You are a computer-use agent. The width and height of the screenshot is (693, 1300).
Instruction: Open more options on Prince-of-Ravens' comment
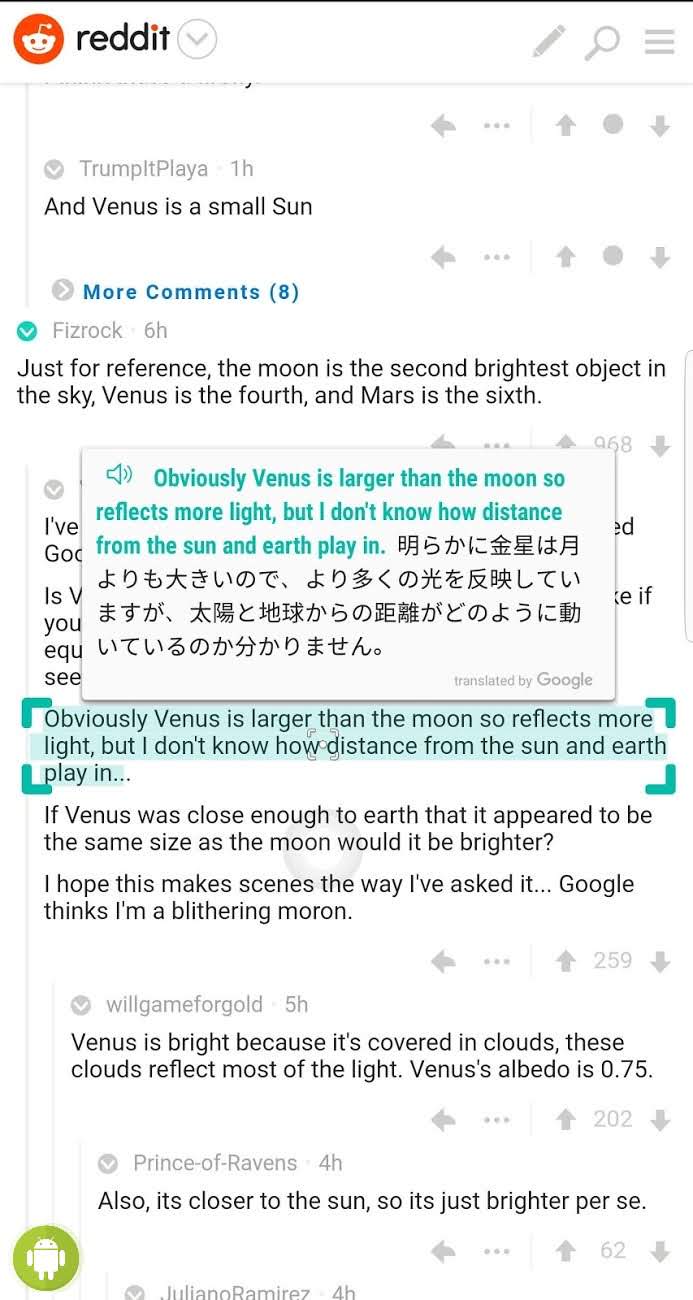click(x=497, y=1251)
